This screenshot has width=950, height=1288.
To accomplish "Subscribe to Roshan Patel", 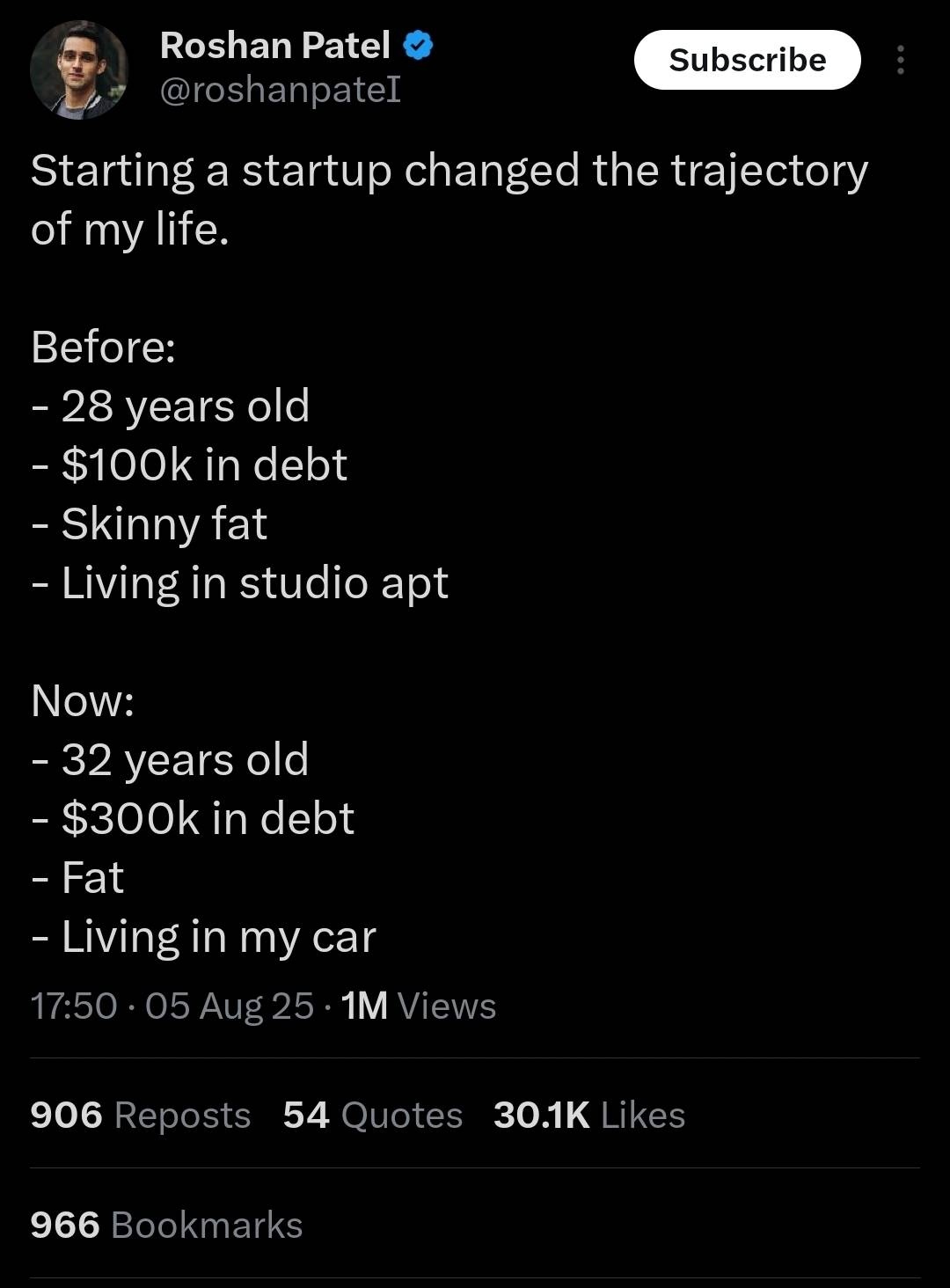I will coord(747,60).
